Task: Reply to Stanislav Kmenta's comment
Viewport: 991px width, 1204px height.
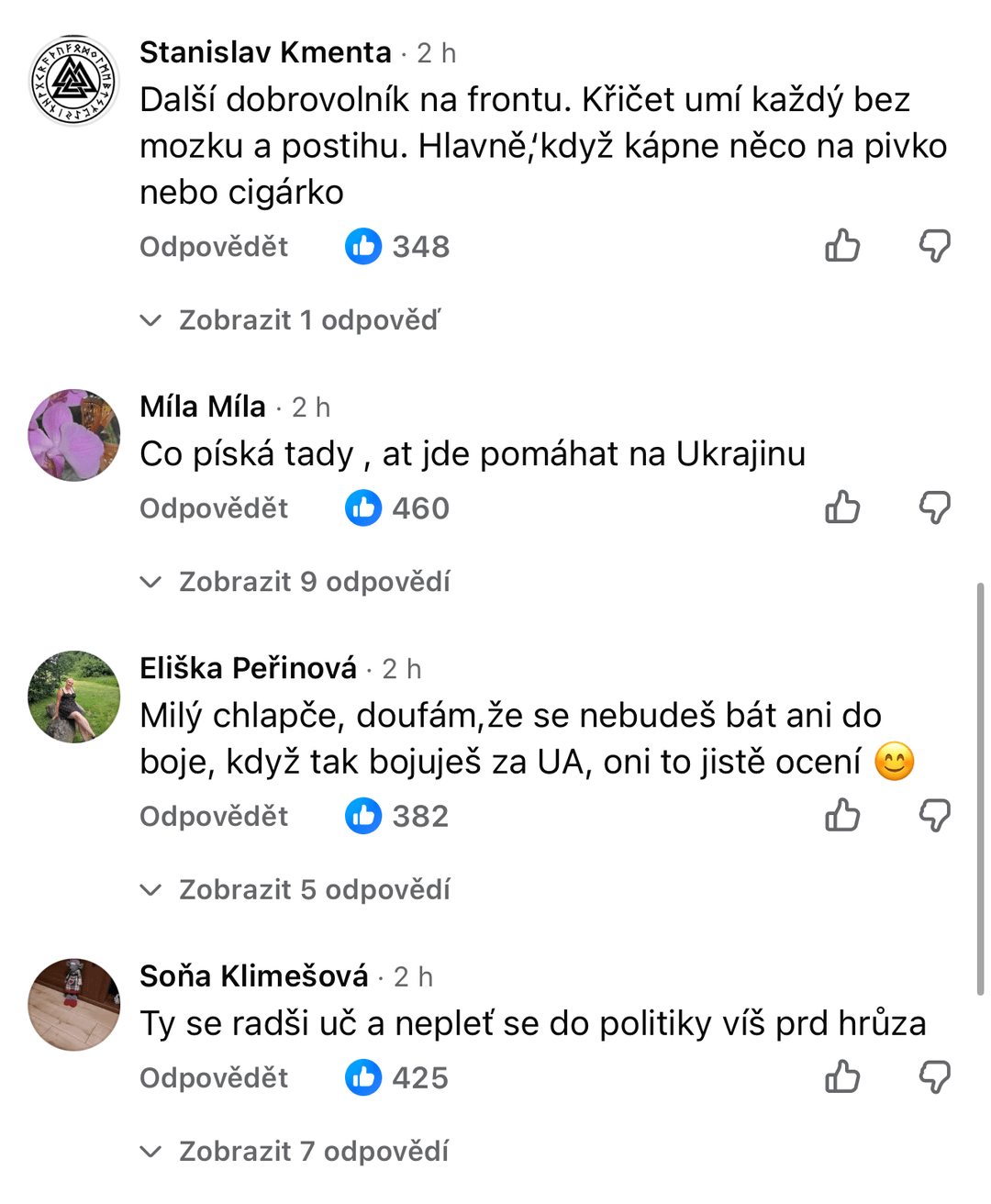Action: pos(214,247)
